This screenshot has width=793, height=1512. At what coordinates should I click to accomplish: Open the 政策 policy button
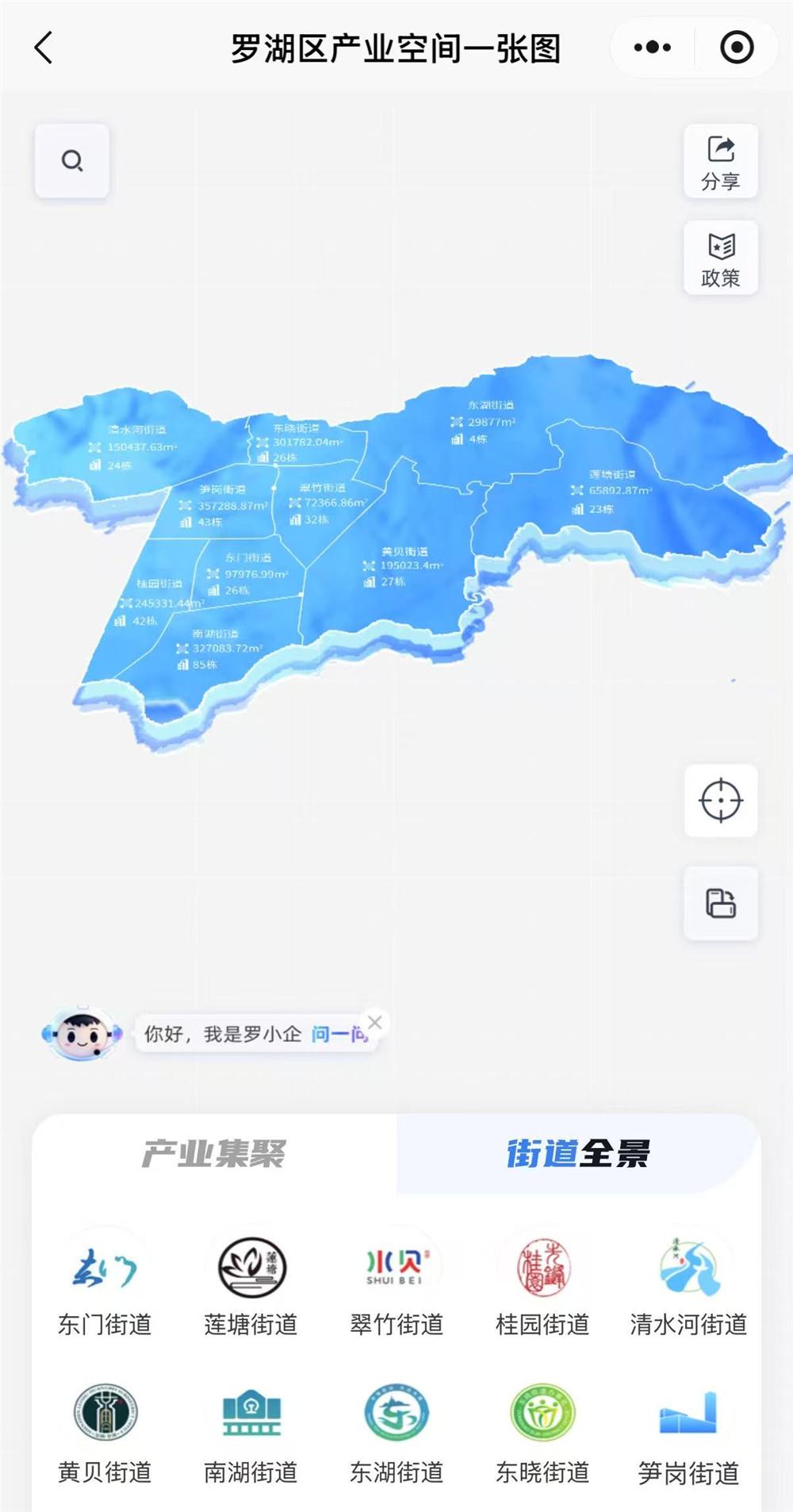pos(720,258)
